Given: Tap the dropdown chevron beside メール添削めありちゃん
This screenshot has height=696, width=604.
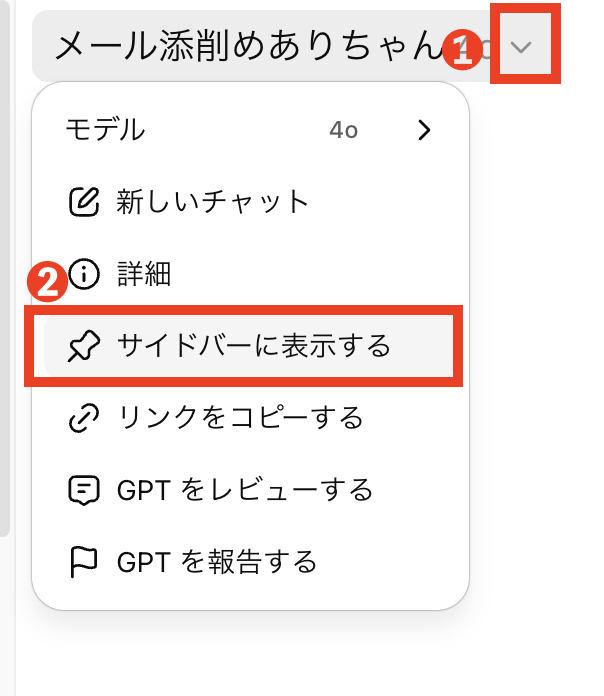Looking at the screenshot, I should pos(521,47).
